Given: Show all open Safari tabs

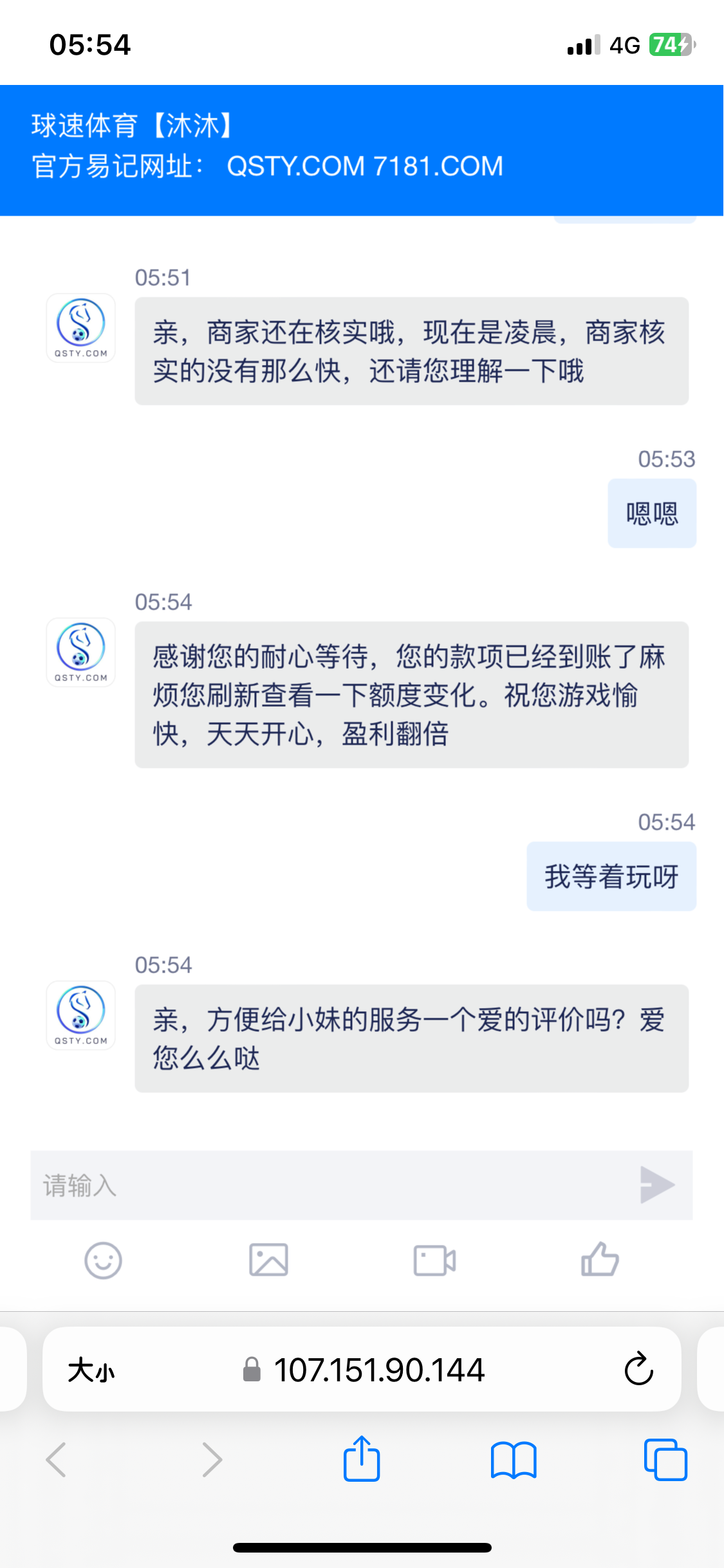Looking at the screenshot, I should [x=665, y=1459].
